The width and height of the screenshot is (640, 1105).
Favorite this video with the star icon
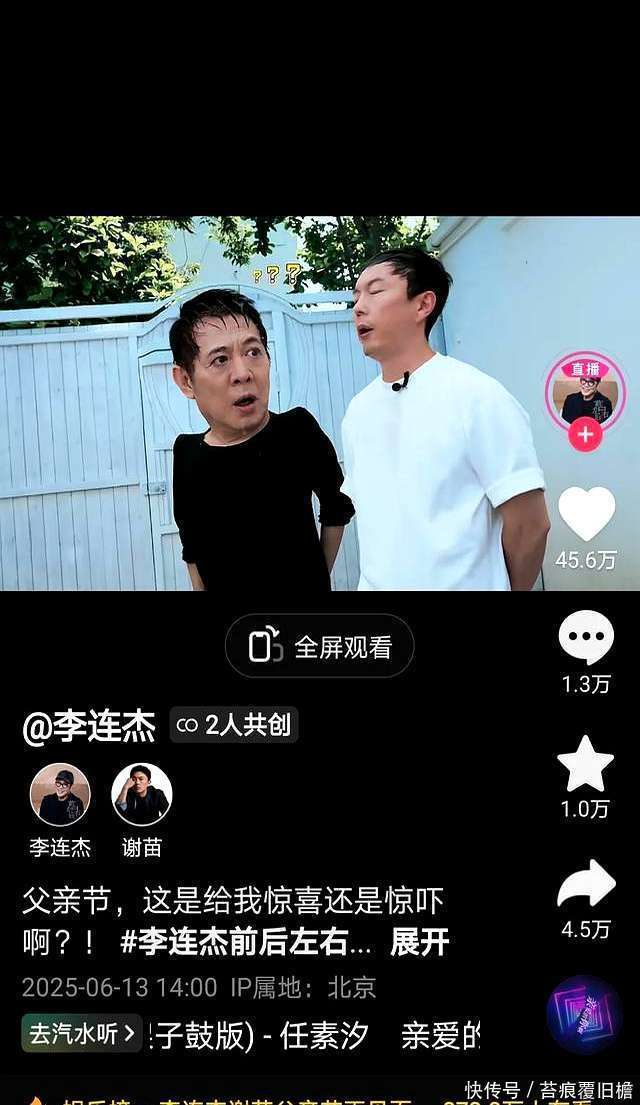(586, 765)
